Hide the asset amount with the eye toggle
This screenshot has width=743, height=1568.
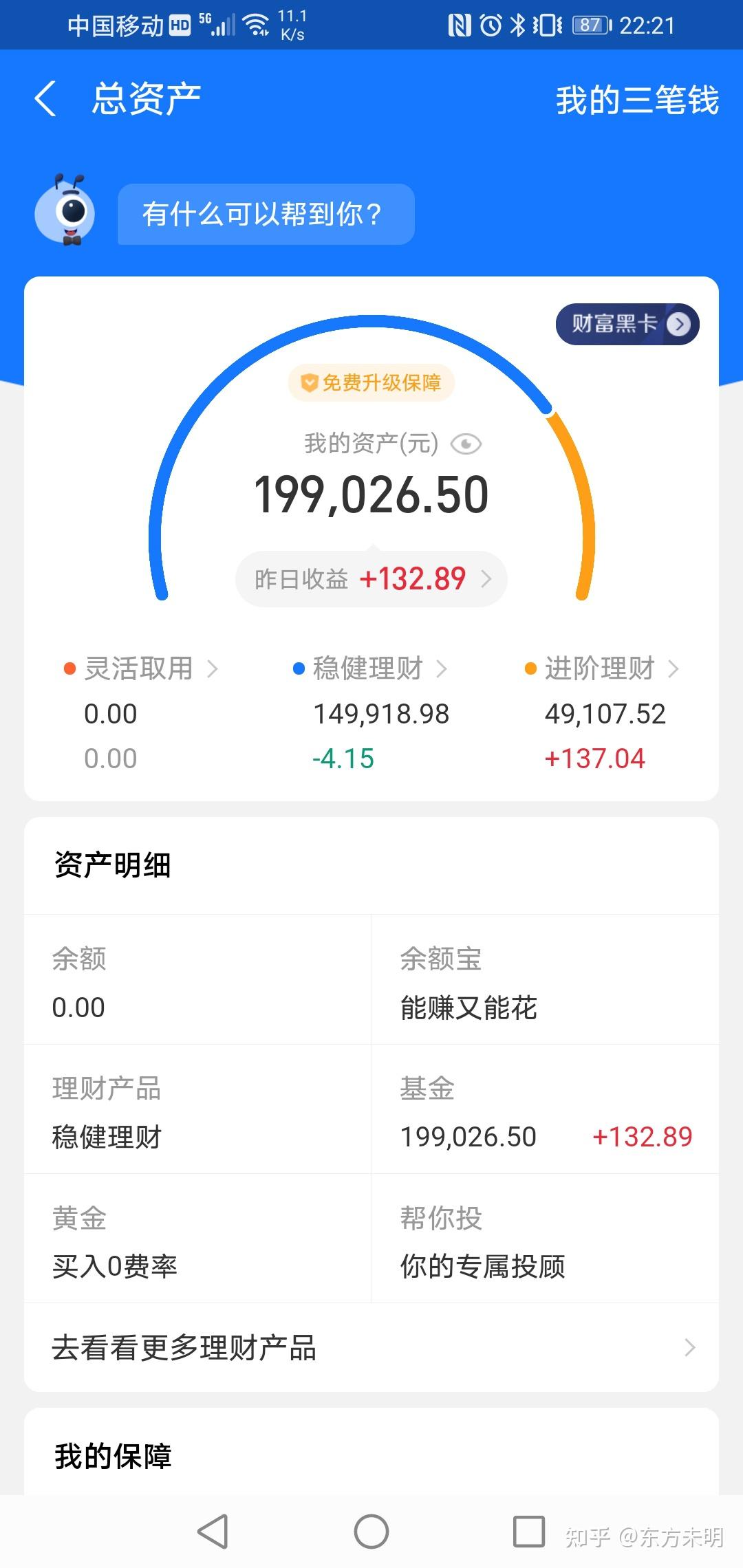467,444
